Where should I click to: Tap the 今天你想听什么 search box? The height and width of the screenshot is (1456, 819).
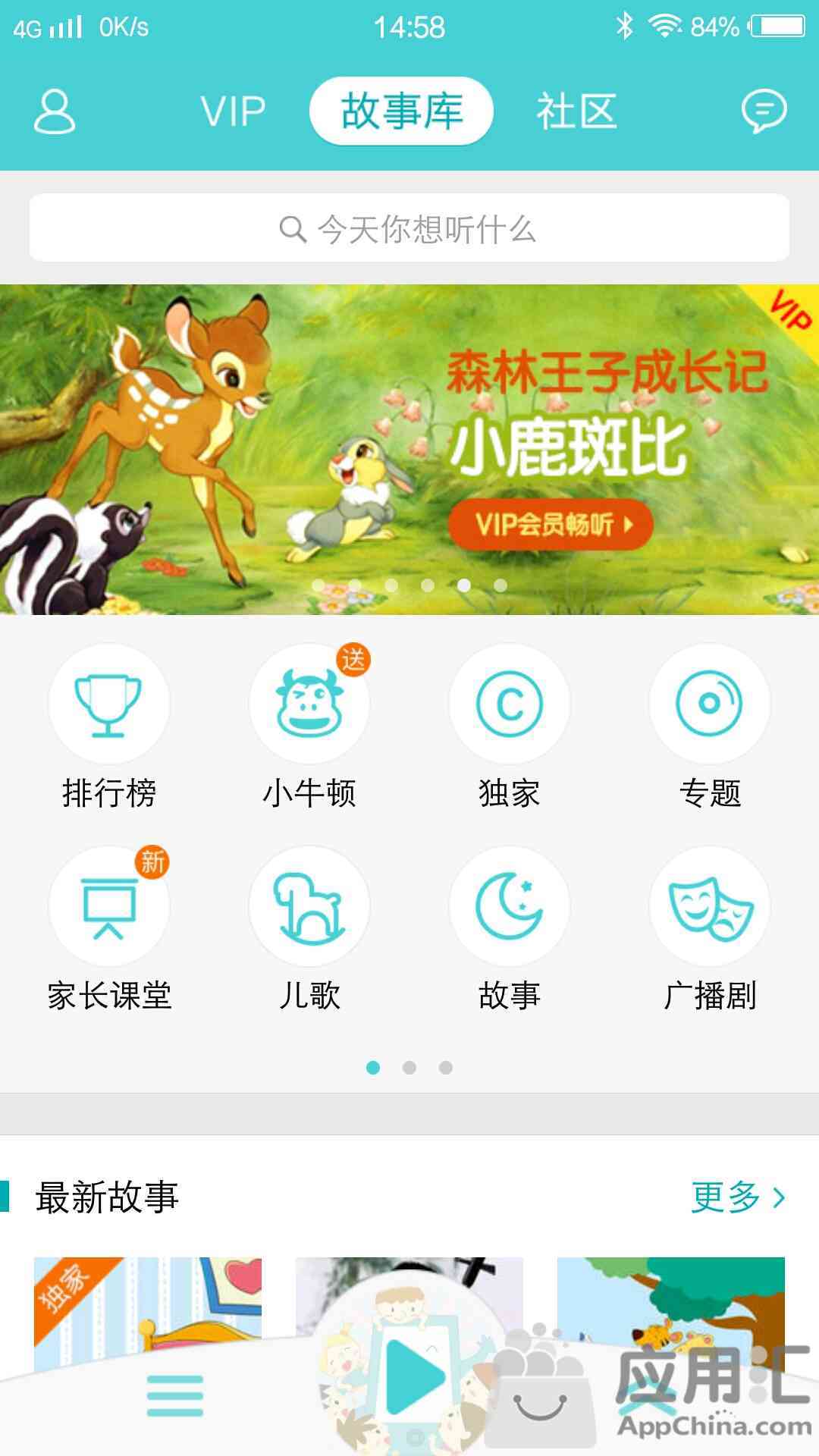[x=409, y=228]
